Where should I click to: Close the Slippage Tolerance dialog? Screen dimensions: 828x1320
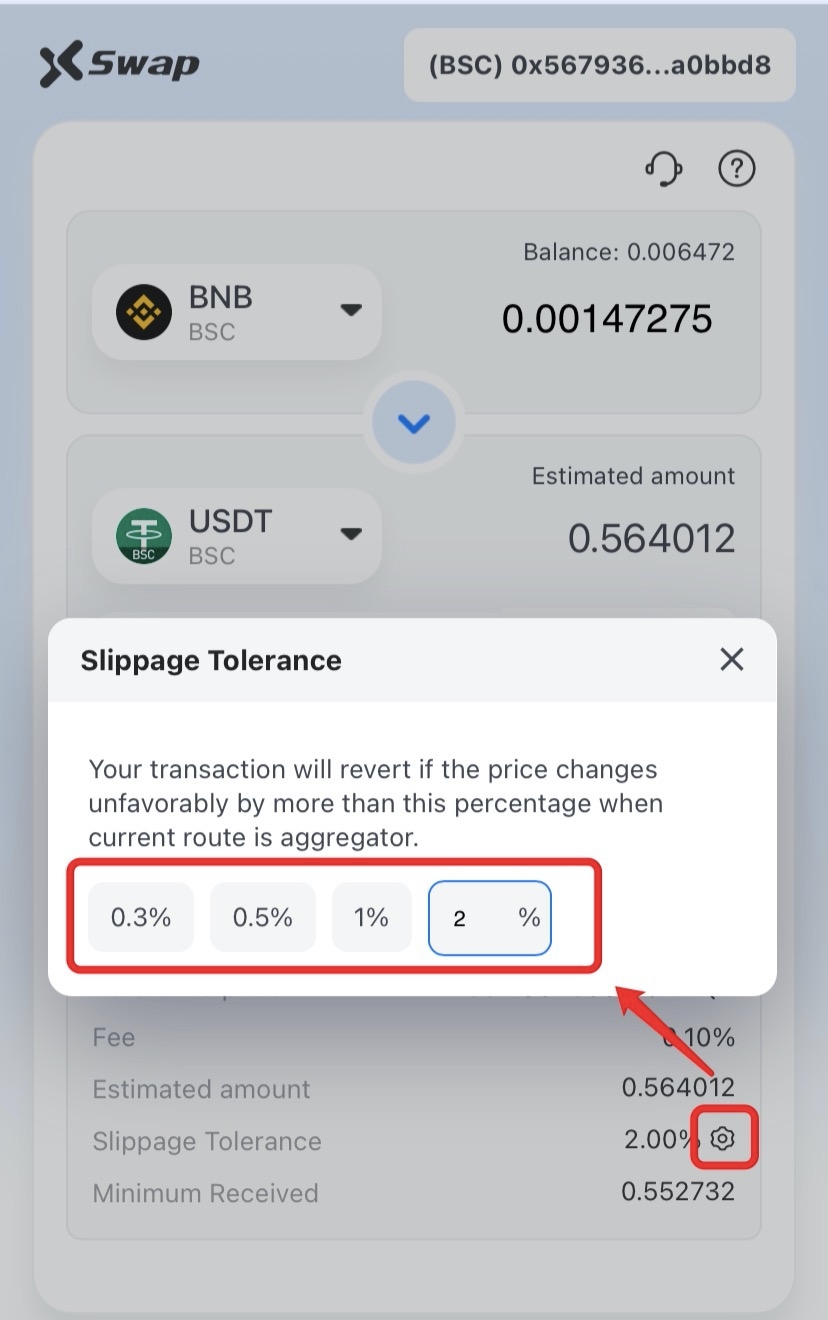coord(732,659)
